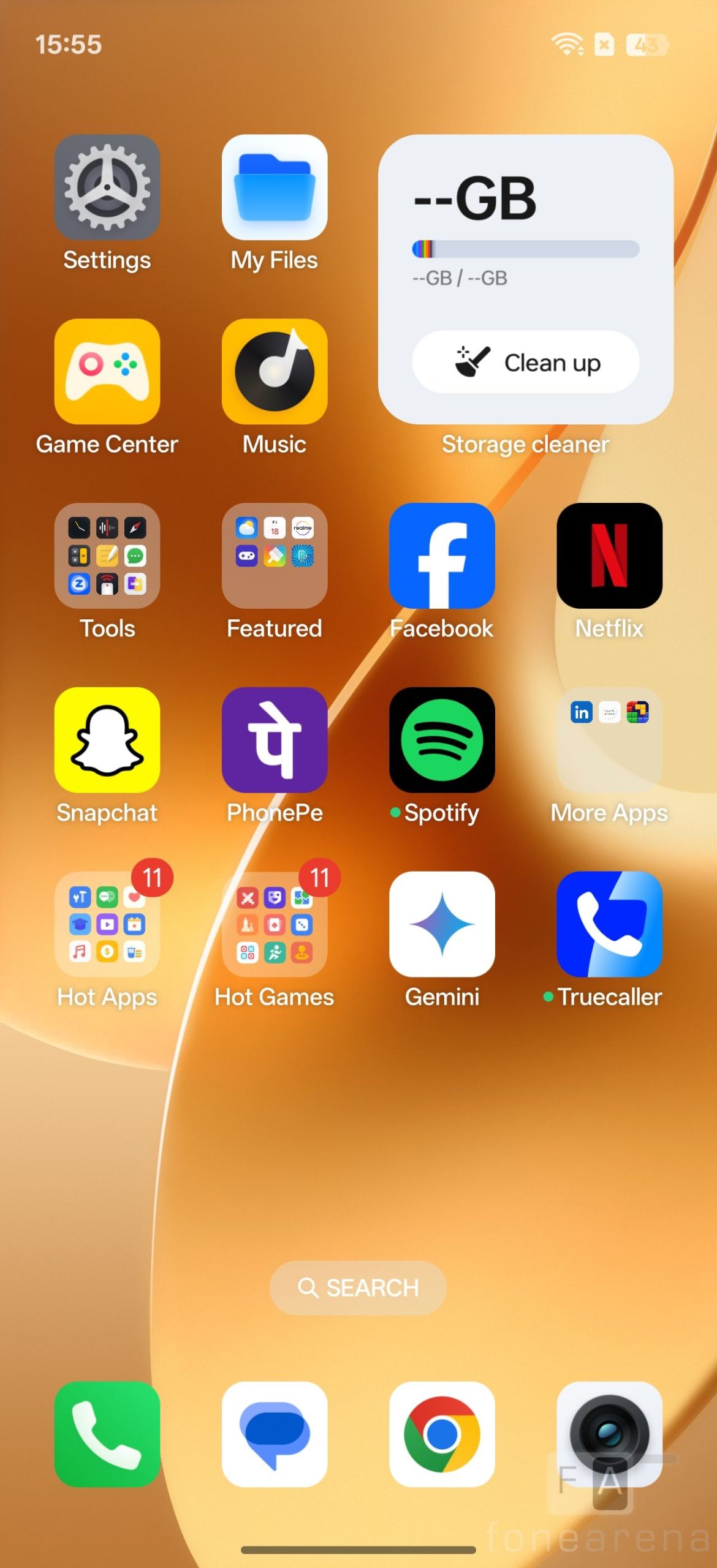Launch Chrome from the dock
The height and width of the screenshot is (1568, 717).
pyautogui.click(x=442, y=1434)
